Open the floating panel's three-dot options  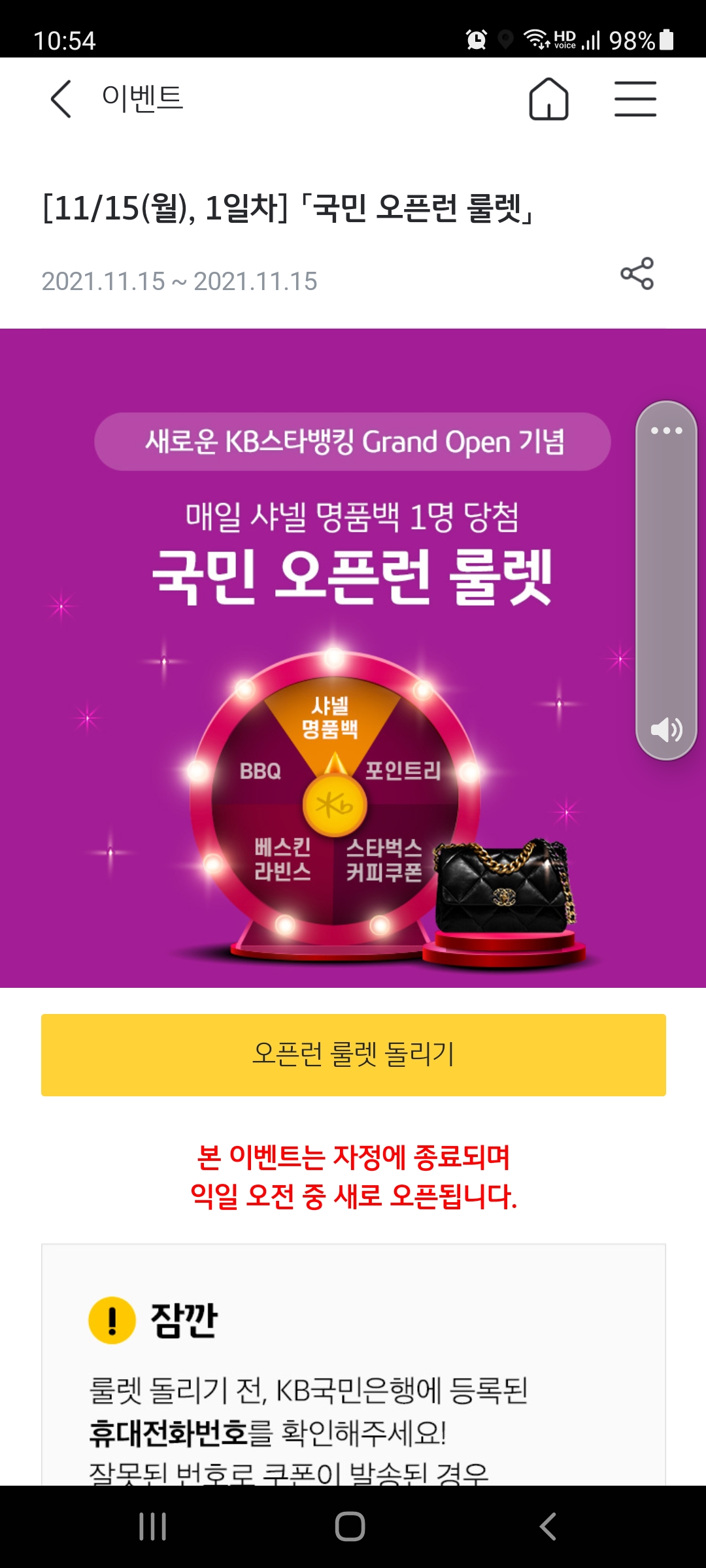pos(667,431)
